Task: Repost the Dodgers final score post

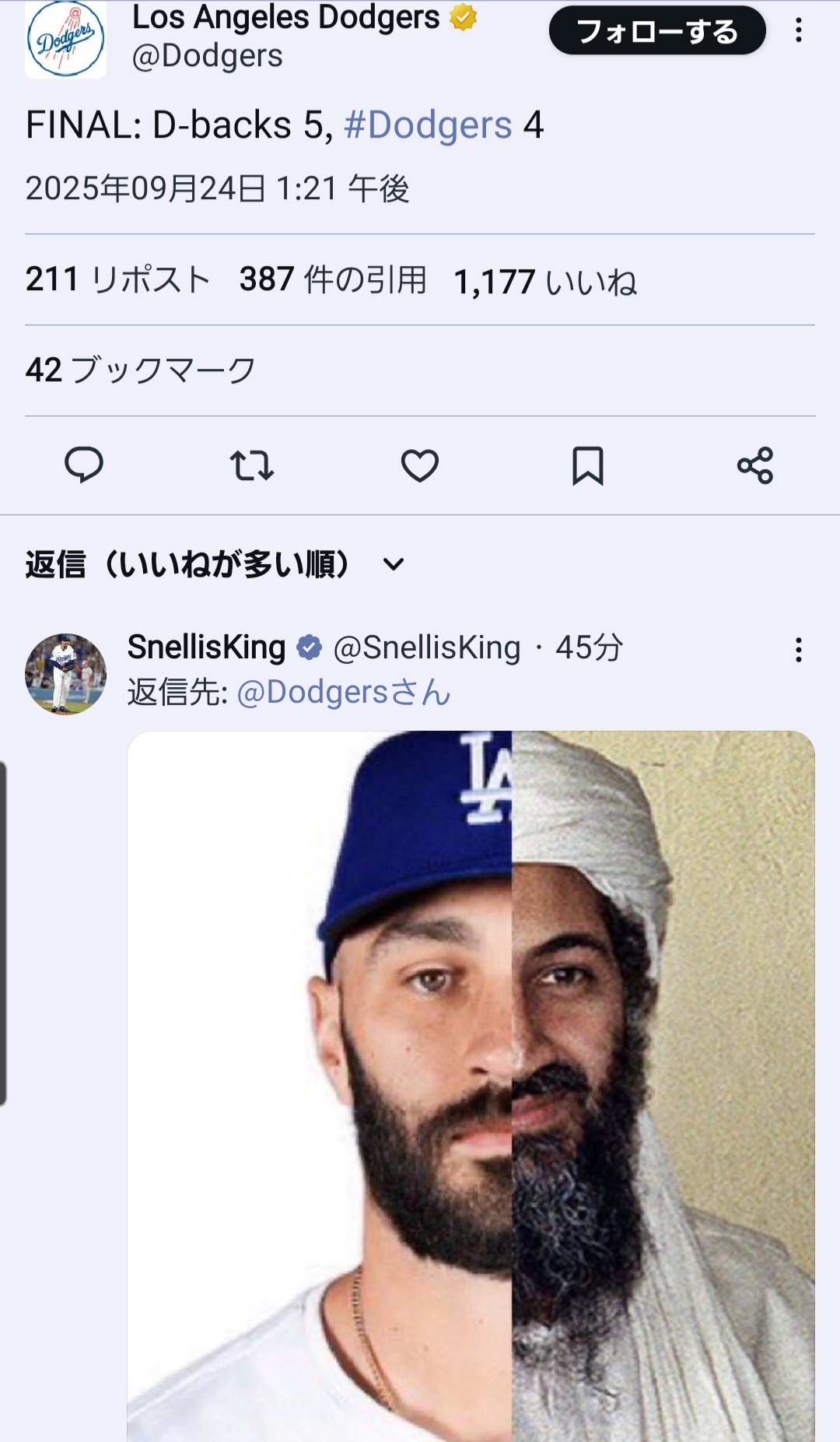Action: [x=252, y=465]
